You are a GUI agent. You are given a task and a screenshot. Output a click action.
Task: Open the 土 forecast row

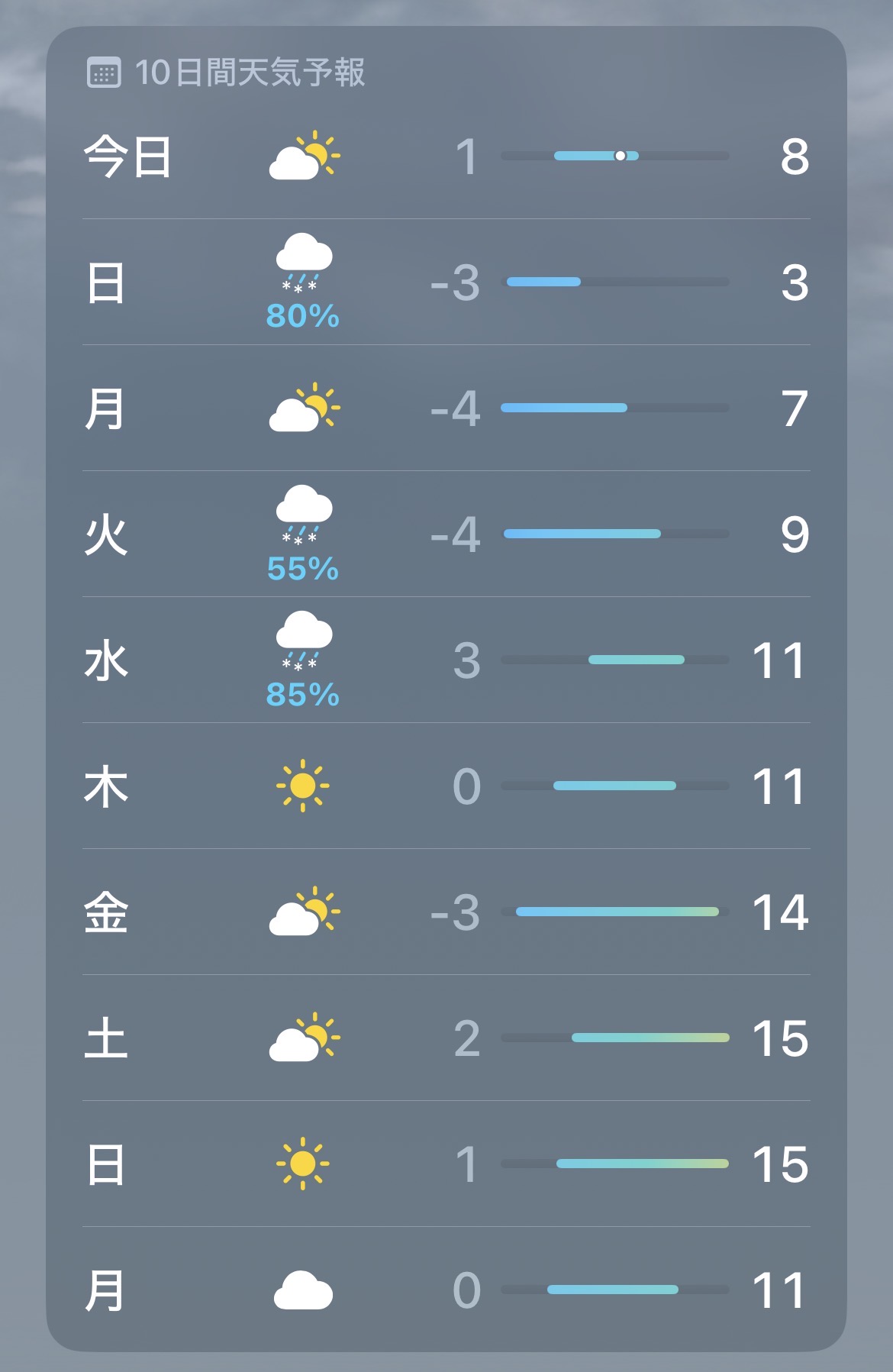446,1038
